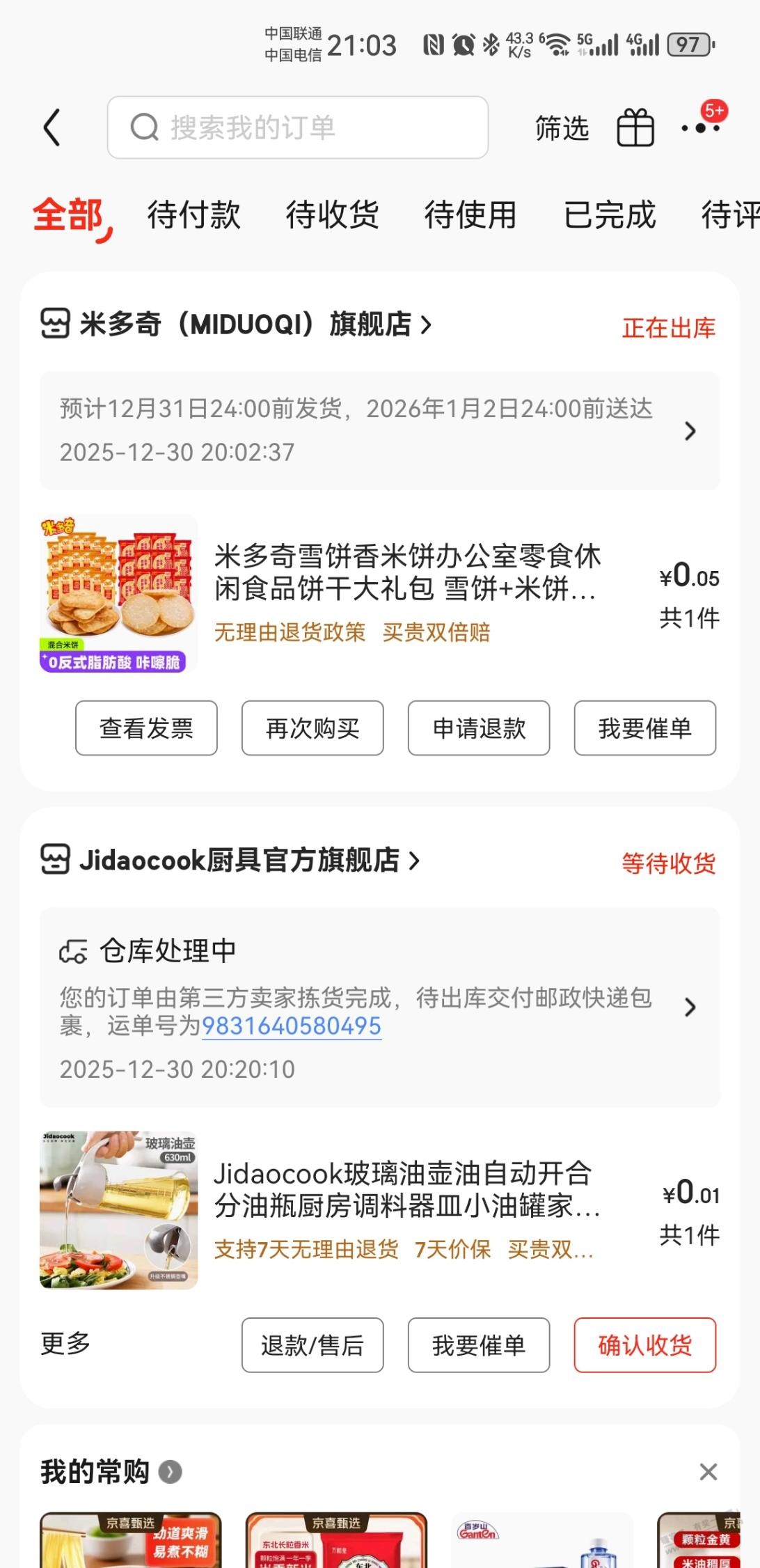Screen dimensions: 760x1568
Task: Open the Jidaocook玻璃油壶 product thumbnail
Action: click(119, 1210)
